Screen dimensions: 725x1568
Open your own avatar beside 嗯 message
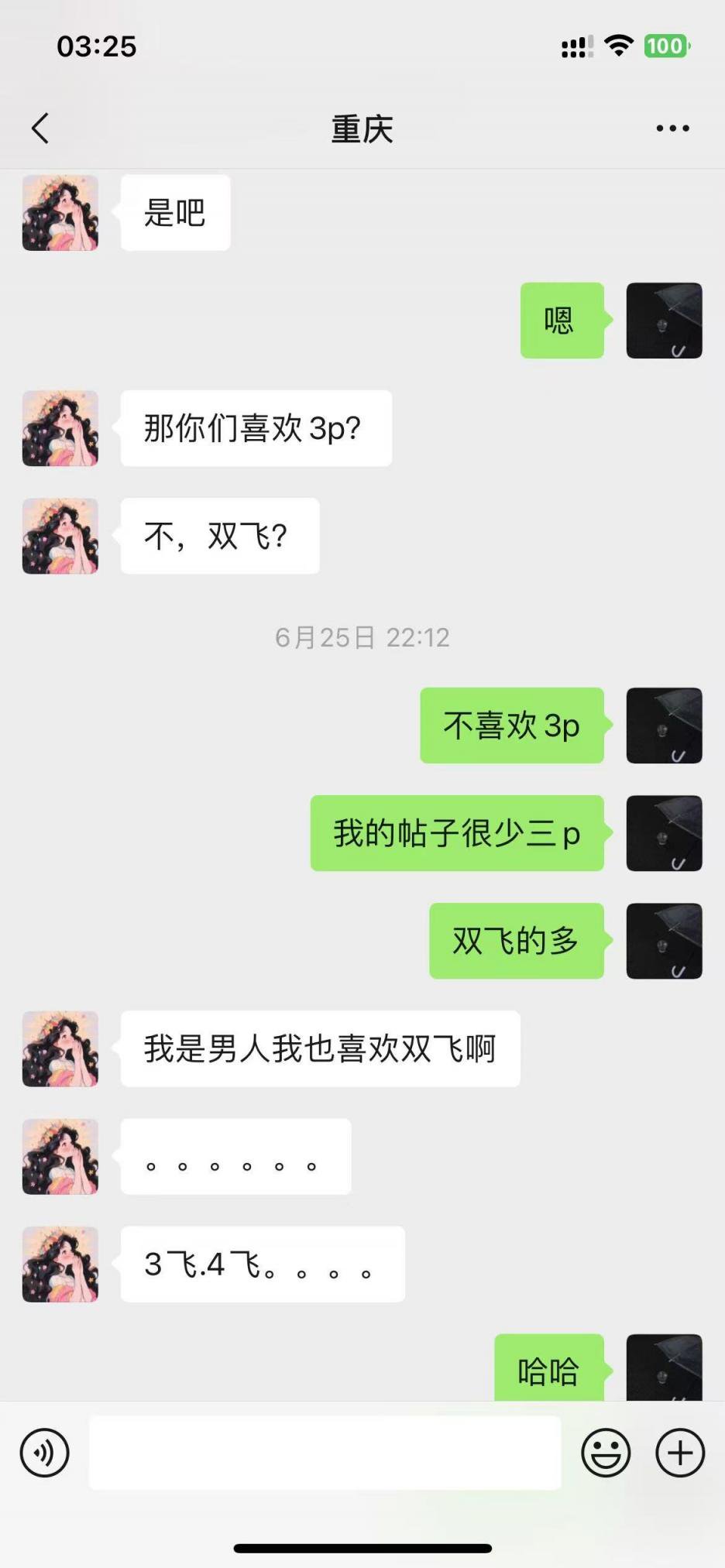pyautogui.click(x=664, y=321)
